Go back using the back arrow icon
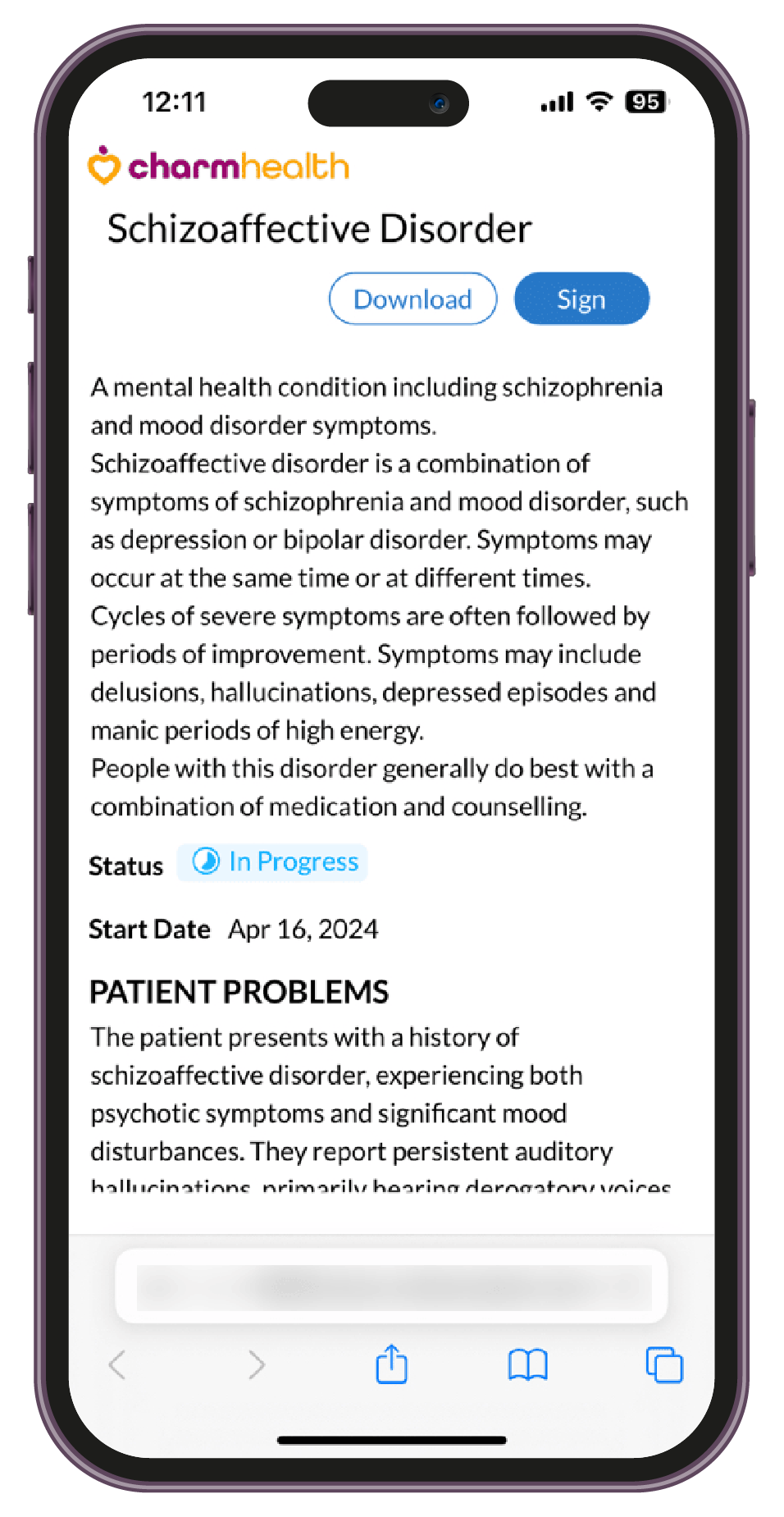 [117, 1364]
